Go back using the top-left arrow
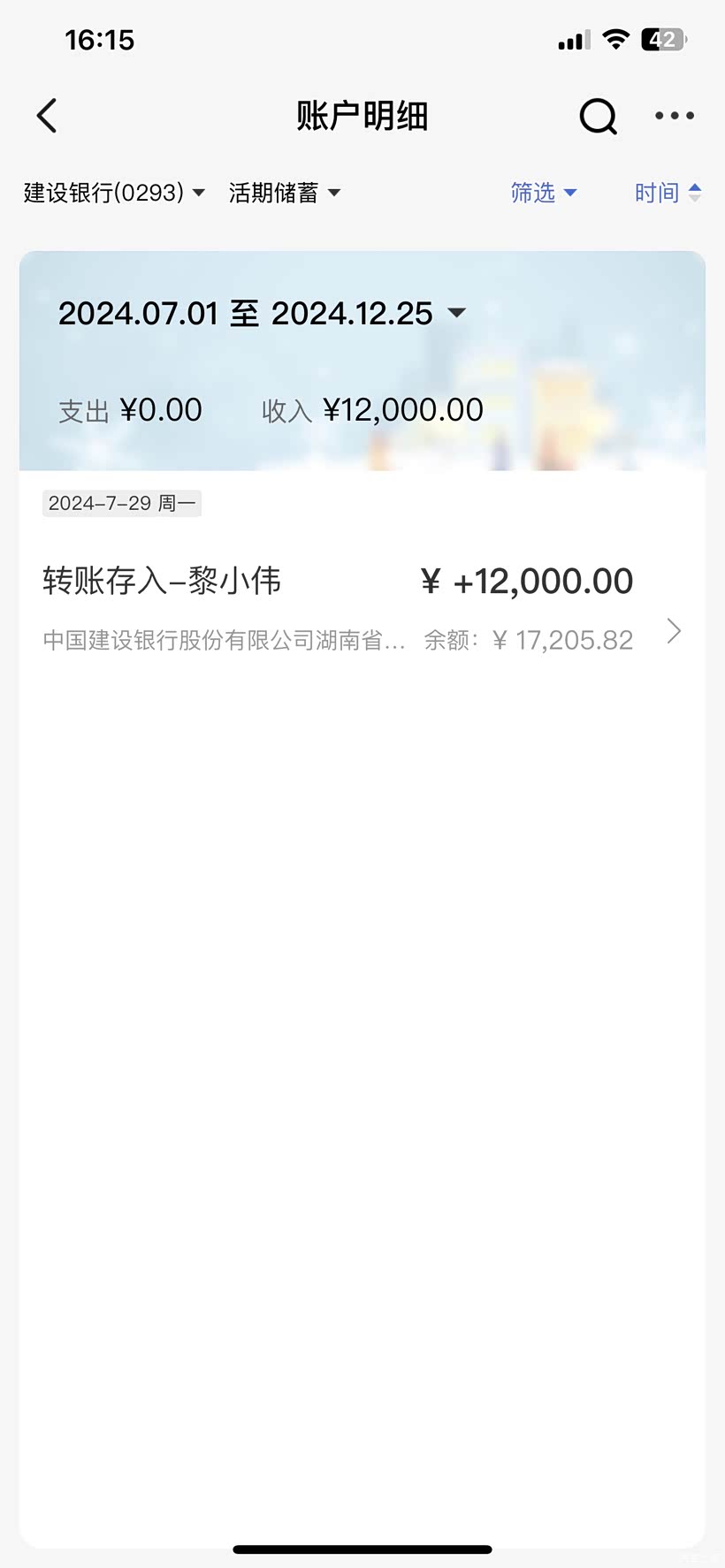The width and height of the screenshot is (725, 1568). tap(47, 116)
